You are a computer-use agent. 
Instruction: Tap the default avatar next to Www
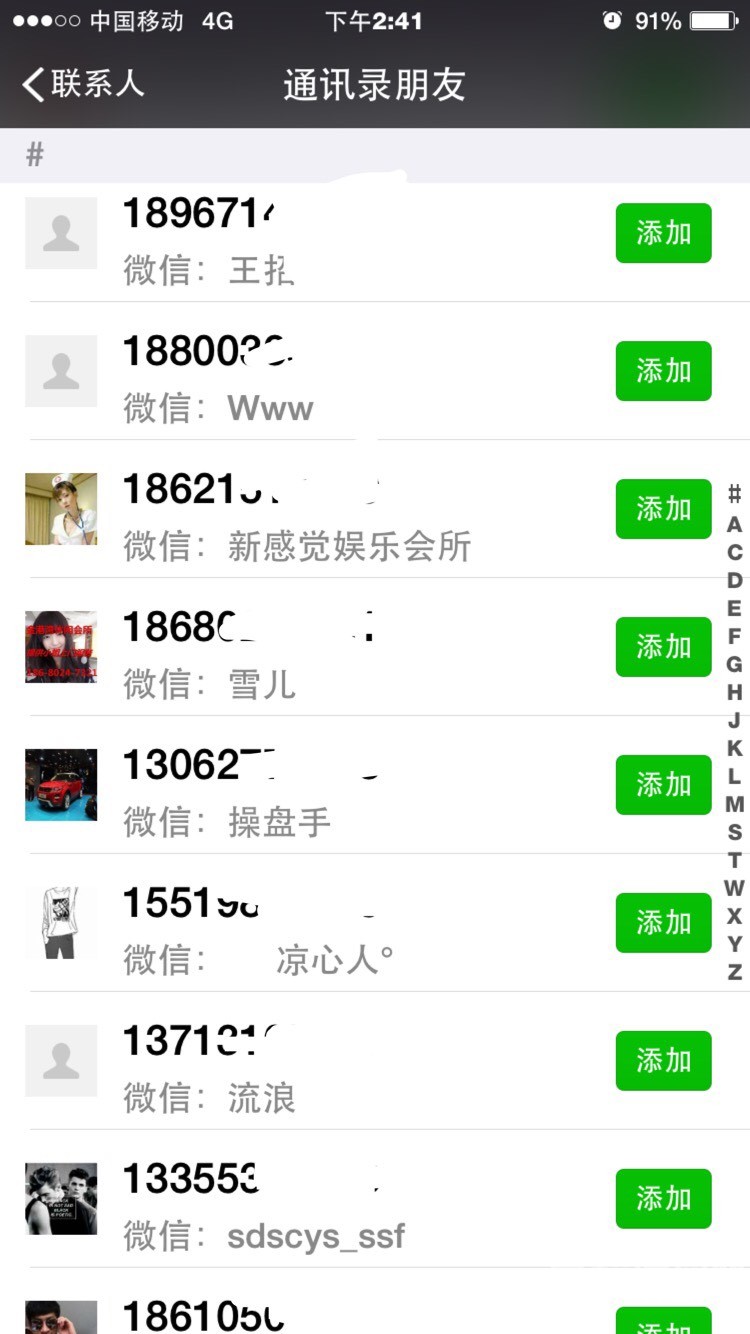point(61,371)
